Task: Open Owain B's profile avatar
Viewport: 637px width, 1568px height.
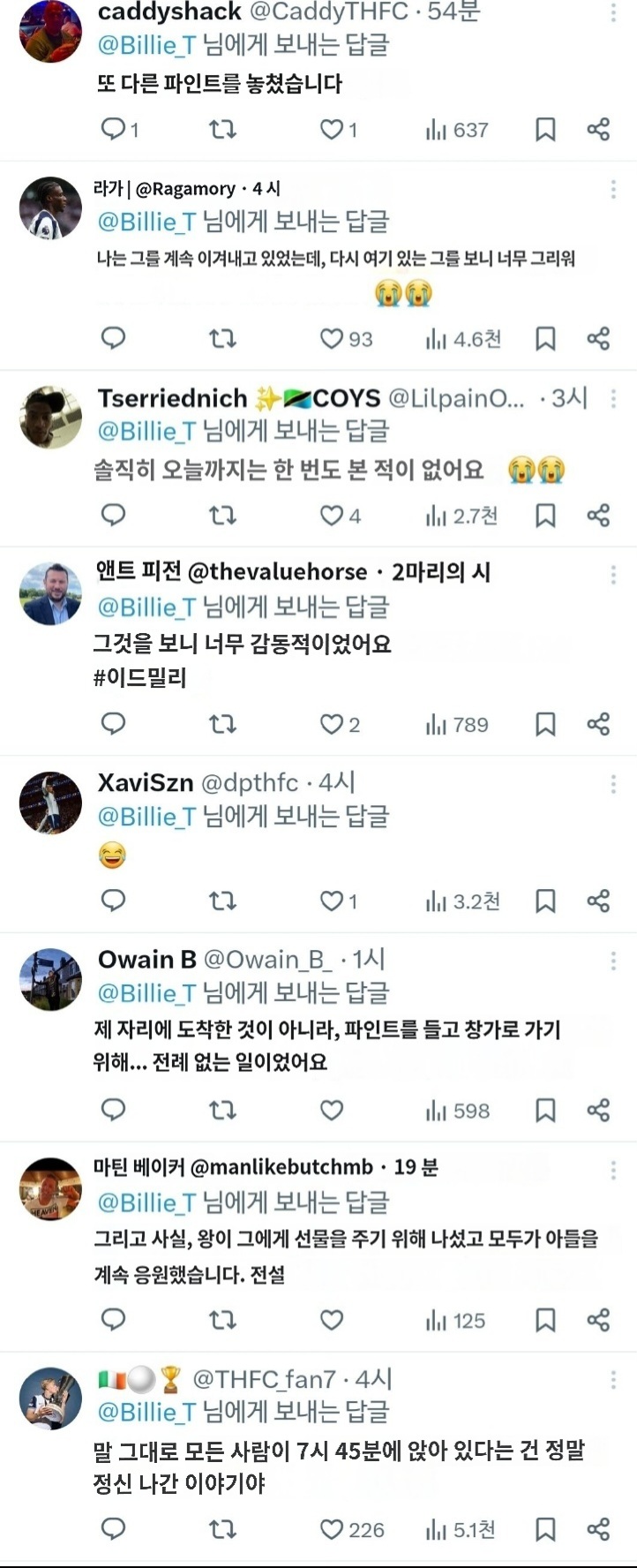Action: (x=50, y=979)
